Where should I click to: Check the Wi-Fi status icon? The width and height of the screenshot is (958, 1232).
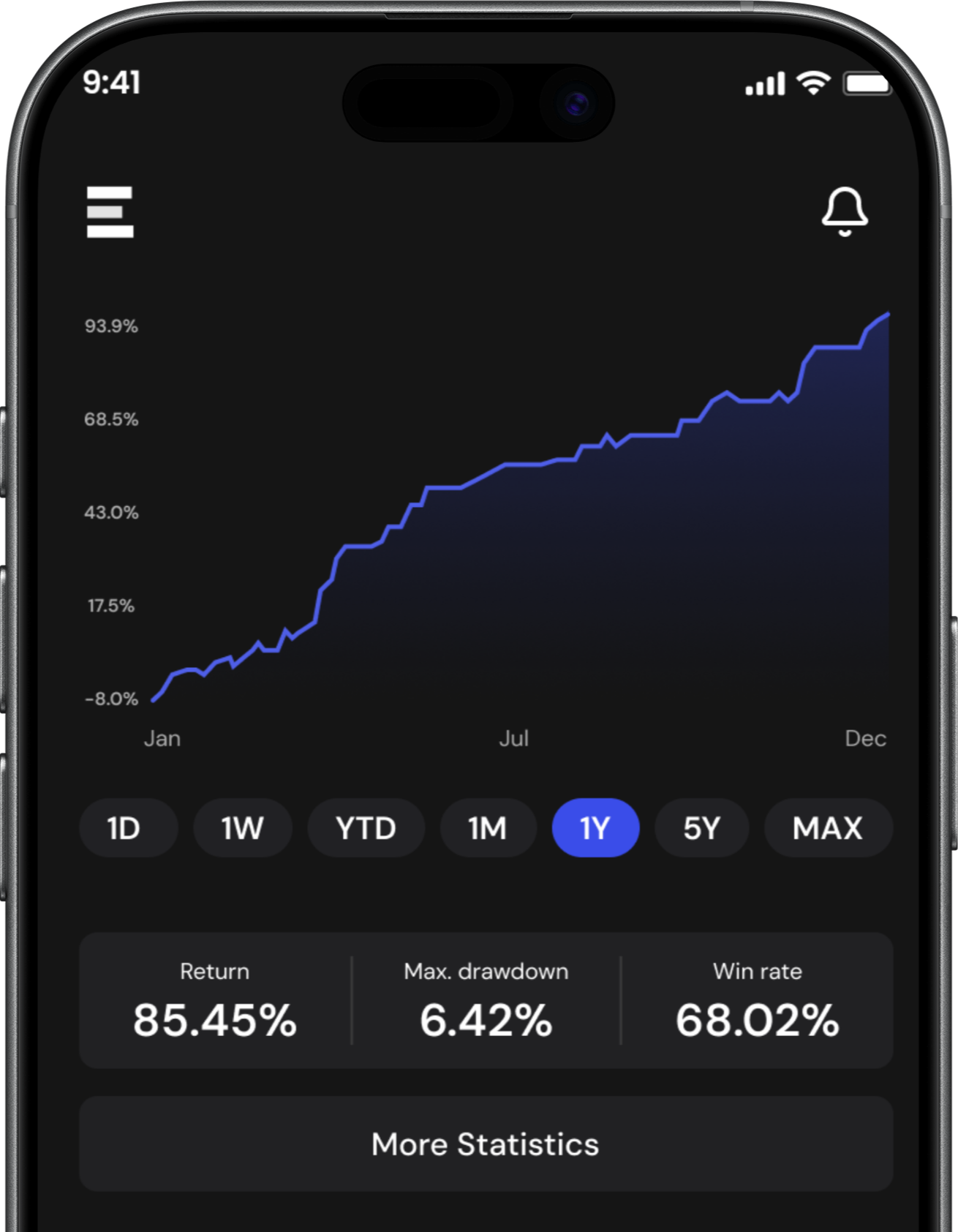tap(812, 83)
